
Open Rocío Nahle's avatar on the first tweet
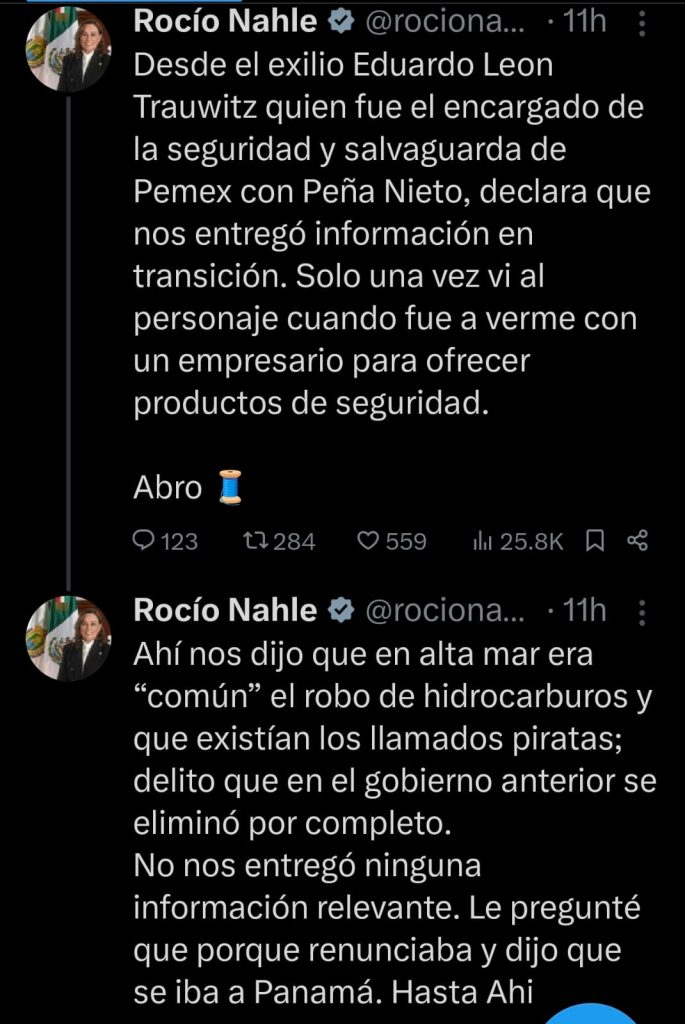(69, 50)
